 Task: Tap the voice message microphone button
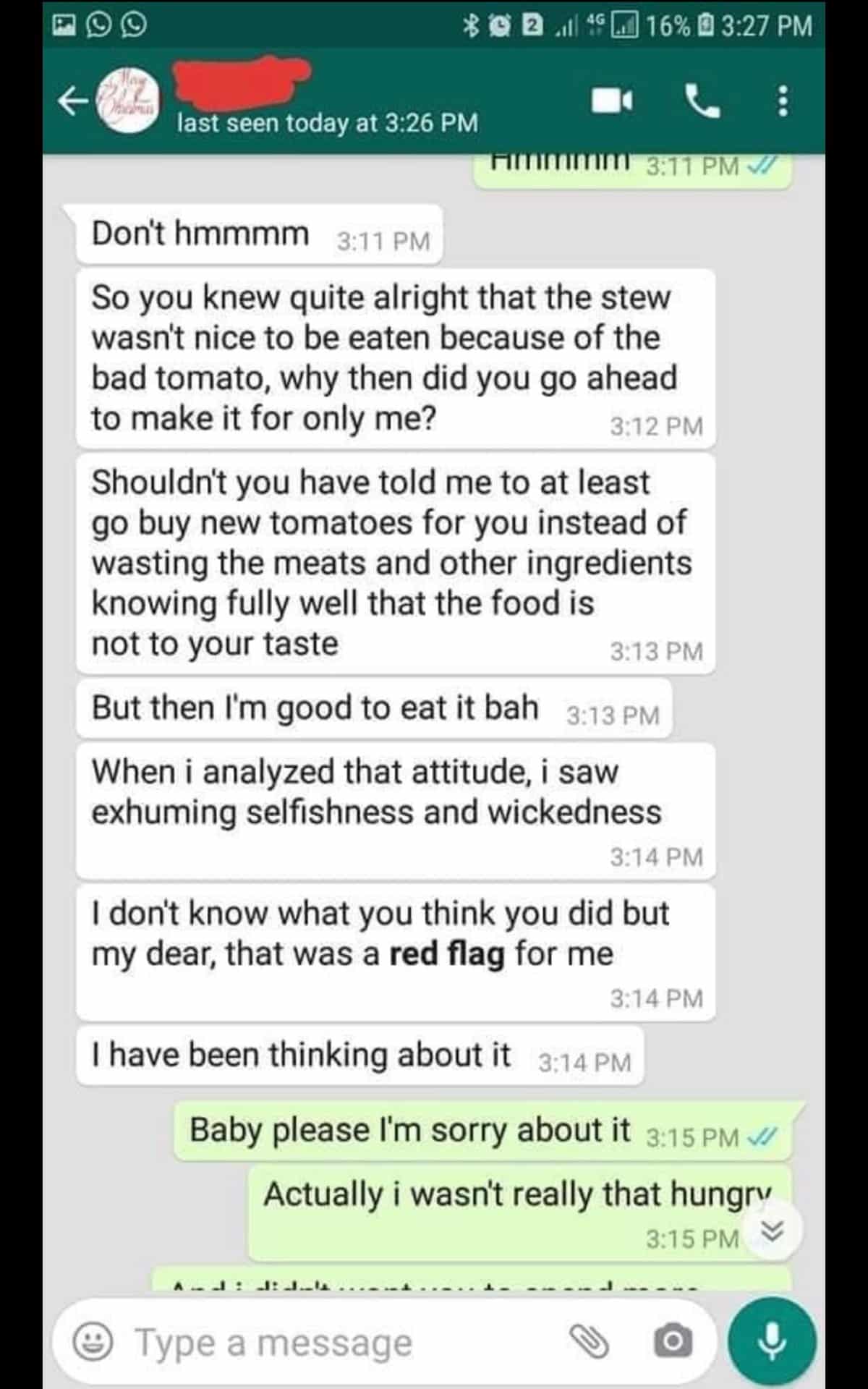(x=772, y=1342)
